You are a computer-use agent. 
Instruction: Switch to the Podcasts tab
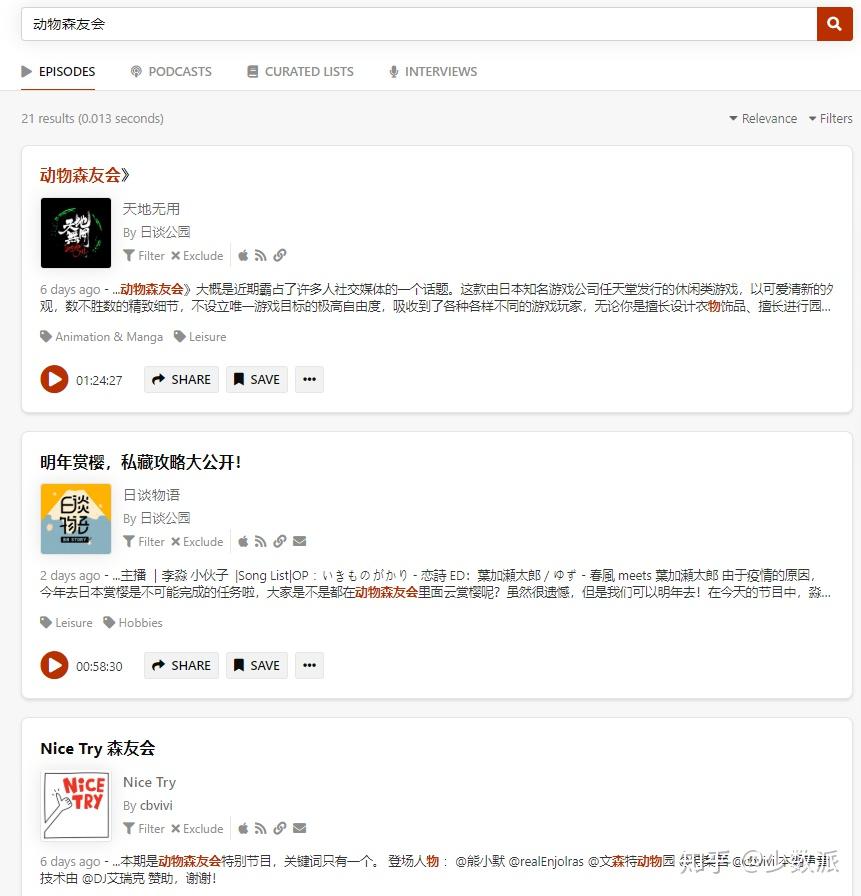click(x=171, y=72)
